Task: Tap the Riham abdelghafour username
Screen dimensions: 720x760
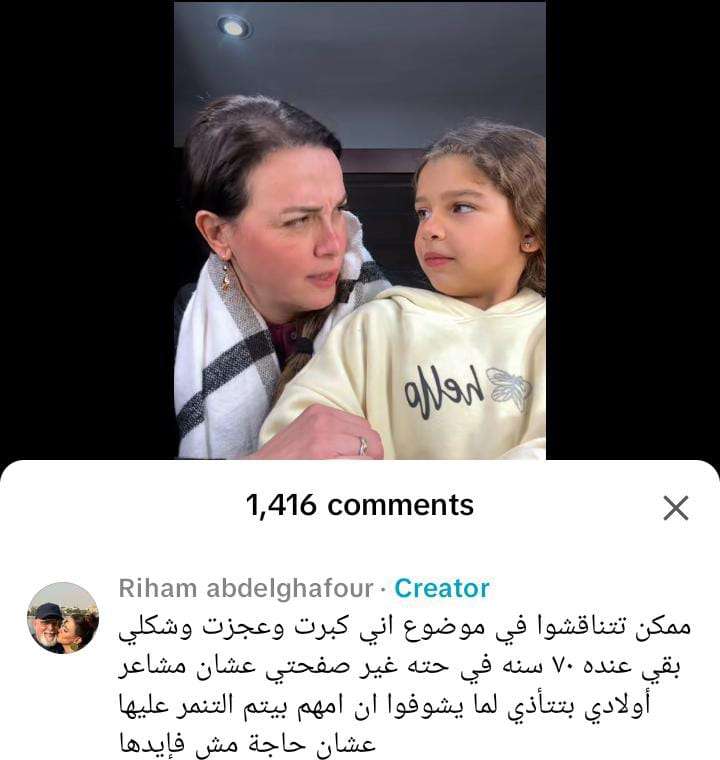Action: tap(245, 588)
